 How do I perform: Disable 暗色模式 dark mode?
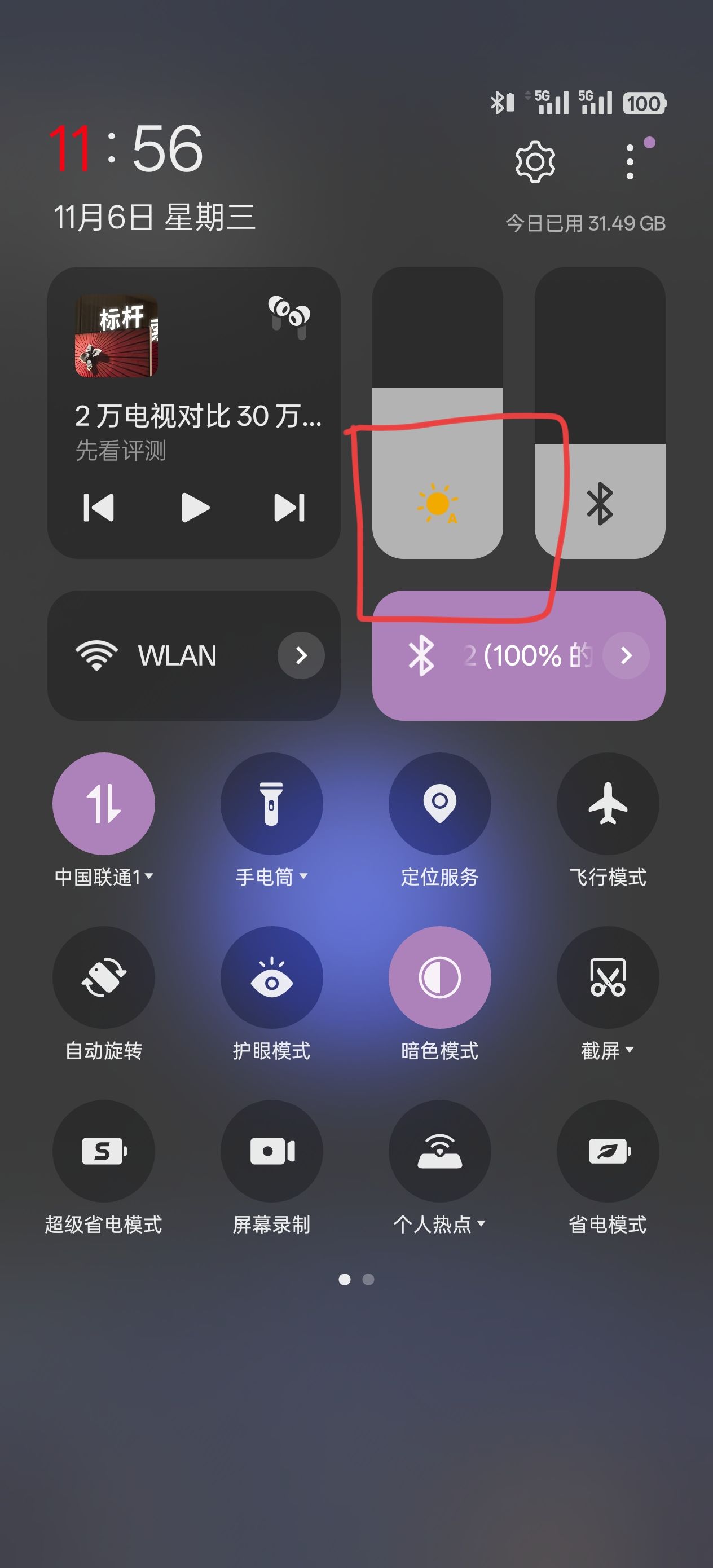(x=439, y=977)
